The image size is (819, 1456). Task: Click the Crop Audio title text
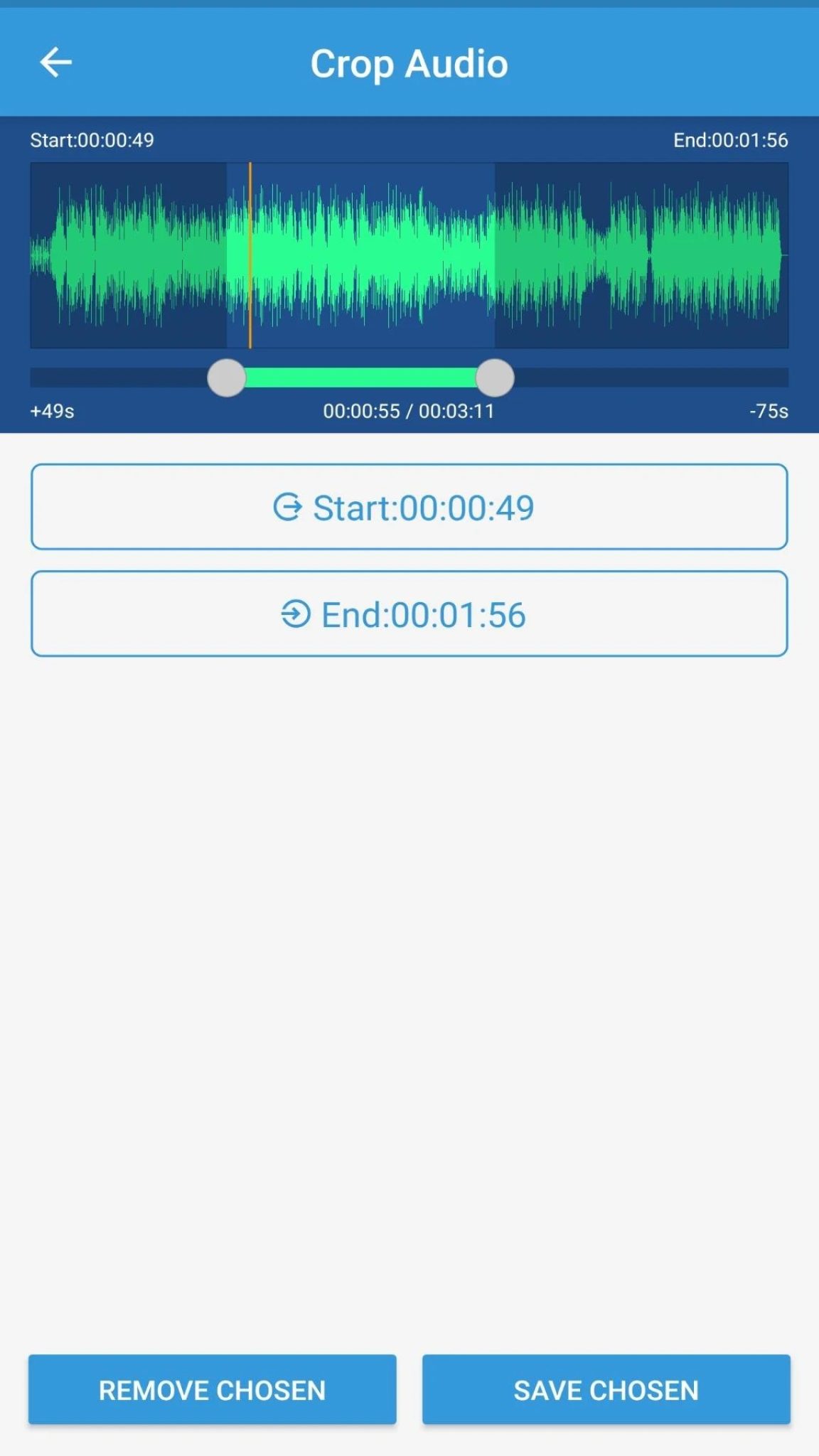pyautogui.click(x=409, y=63)
